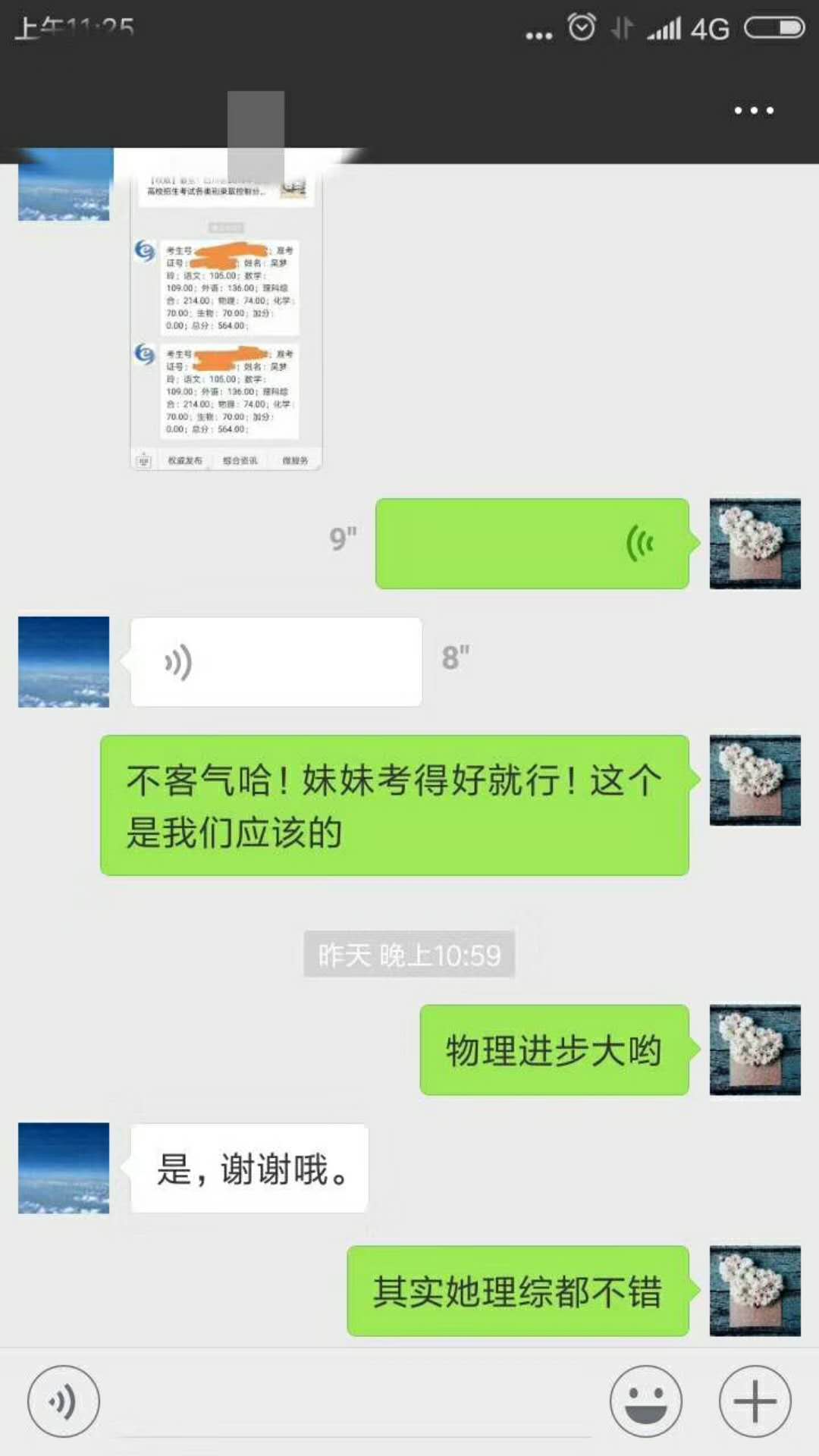Open the sky avatar beside 是，谢谢哦。
The image size is (819, 1456).
pos(64,1168)
